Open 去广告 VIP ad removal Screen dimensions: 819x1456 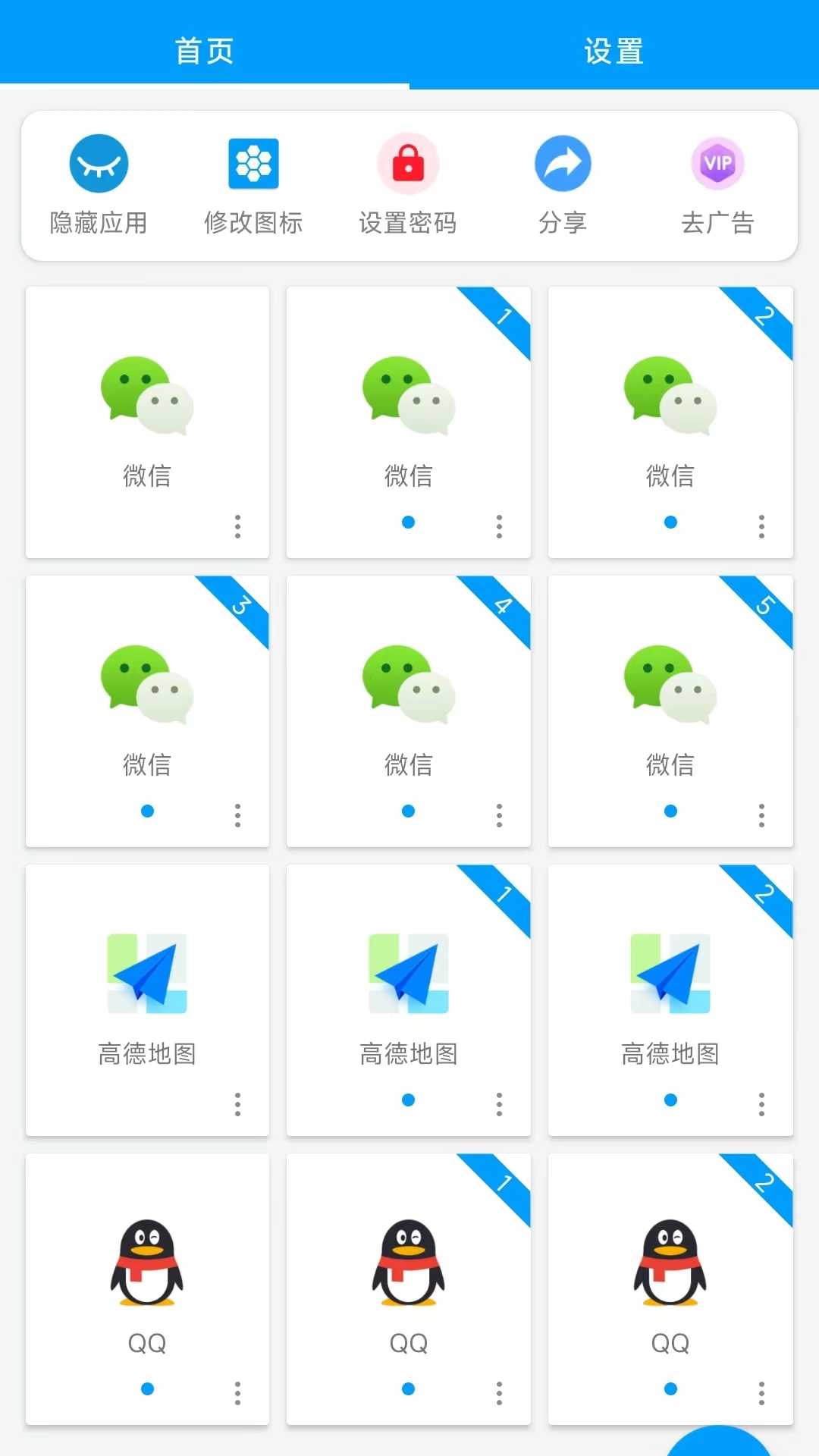coord(717,182)
